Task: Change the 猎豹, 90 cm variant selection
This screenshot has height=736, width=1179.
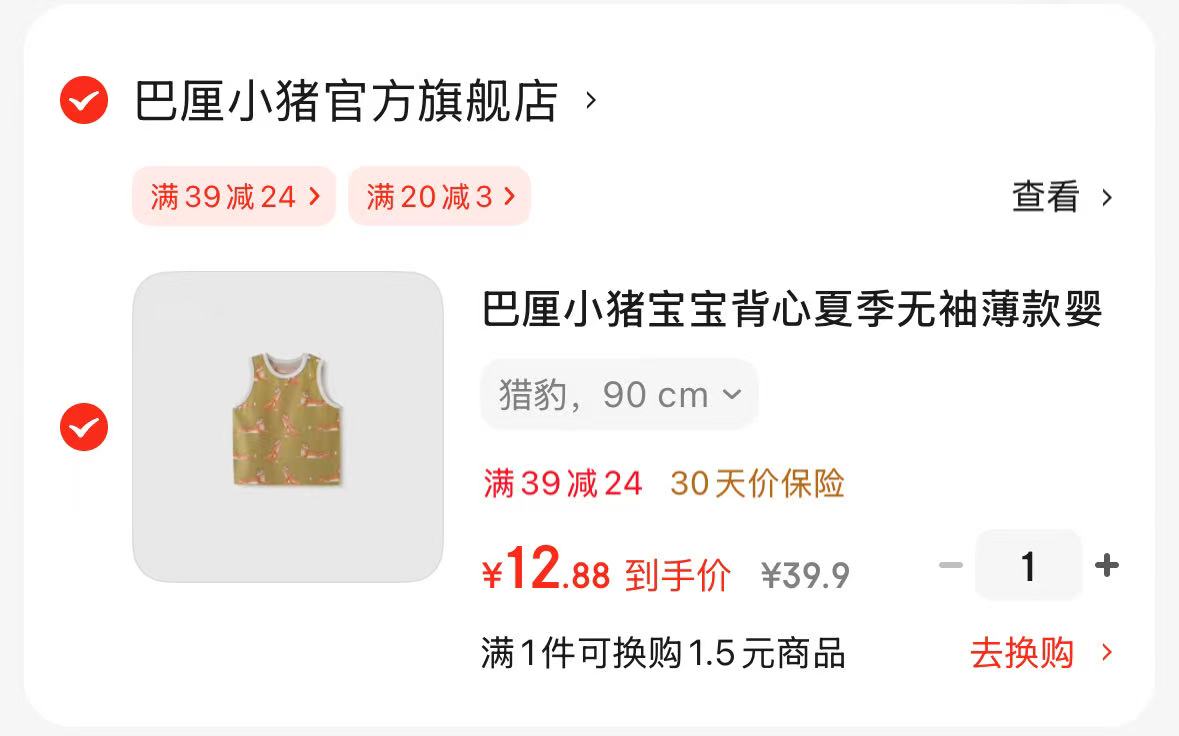Action: tap(619, 395)
